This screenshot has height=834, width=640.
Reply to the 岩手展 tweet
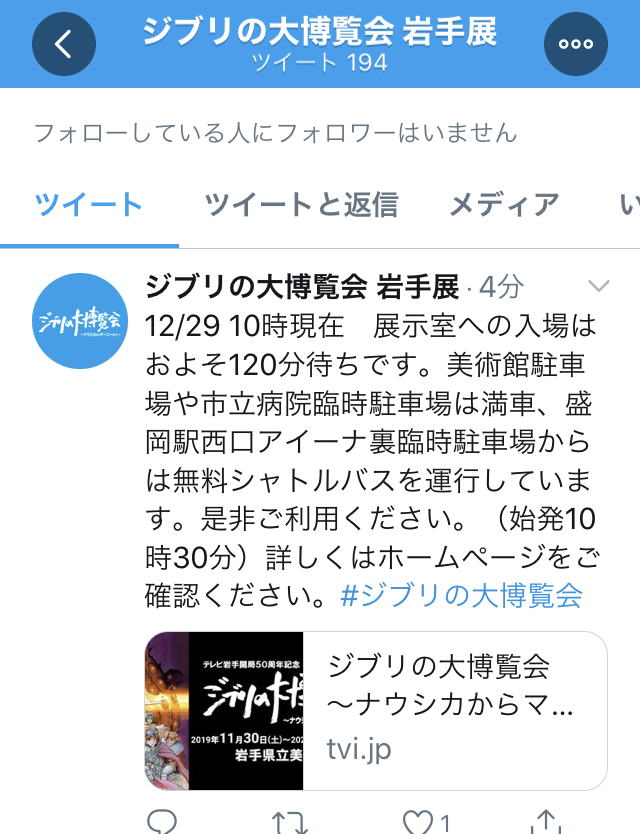[x=162, y=822]
